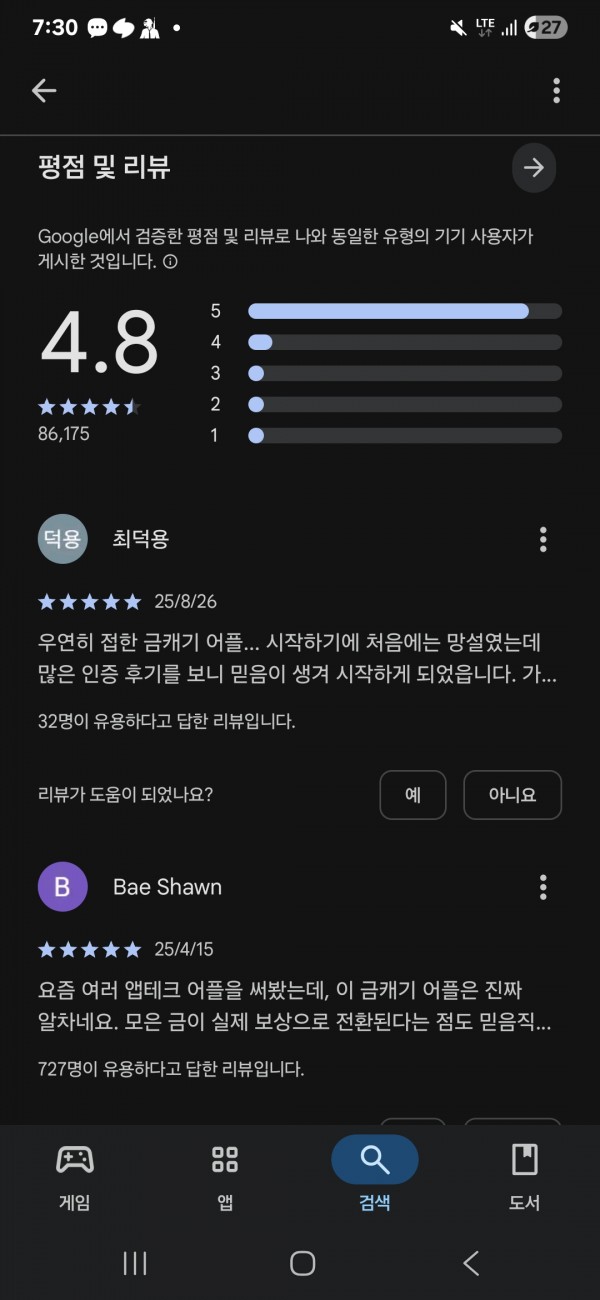The height and width of the screenshot is (1300, 600).
Task: Switch to the 게임 tab
Action: [x=75, y=1177]
